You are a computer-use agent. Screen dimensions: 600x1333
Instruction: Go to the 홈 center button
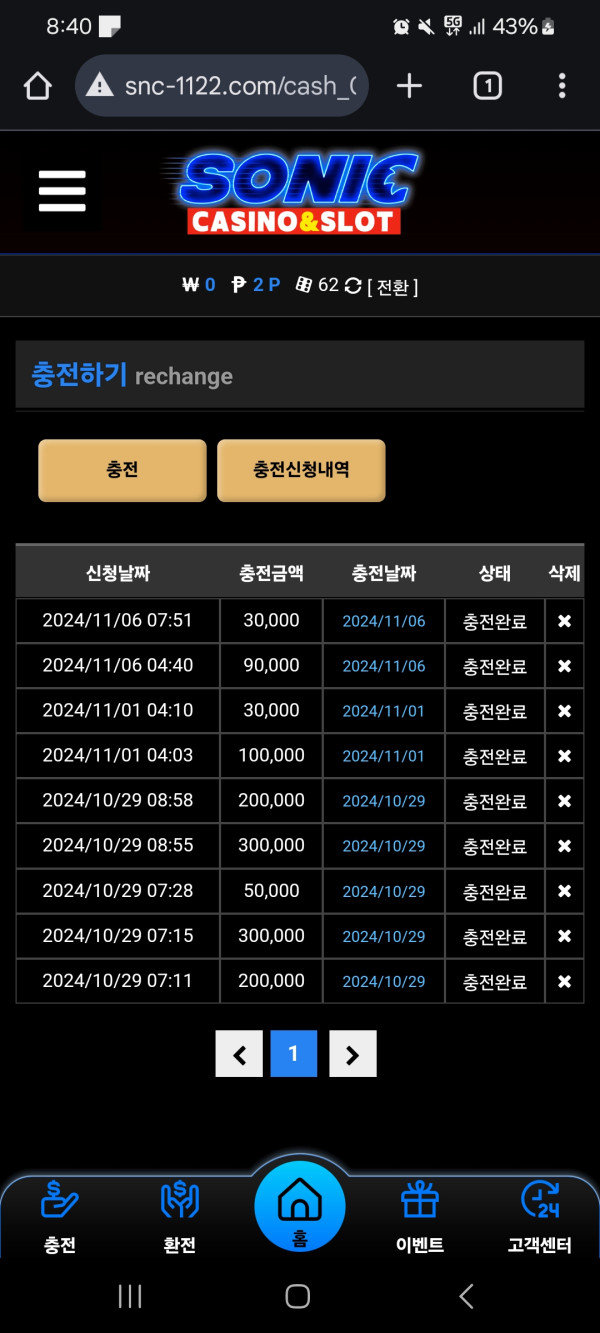[300, 1207]
